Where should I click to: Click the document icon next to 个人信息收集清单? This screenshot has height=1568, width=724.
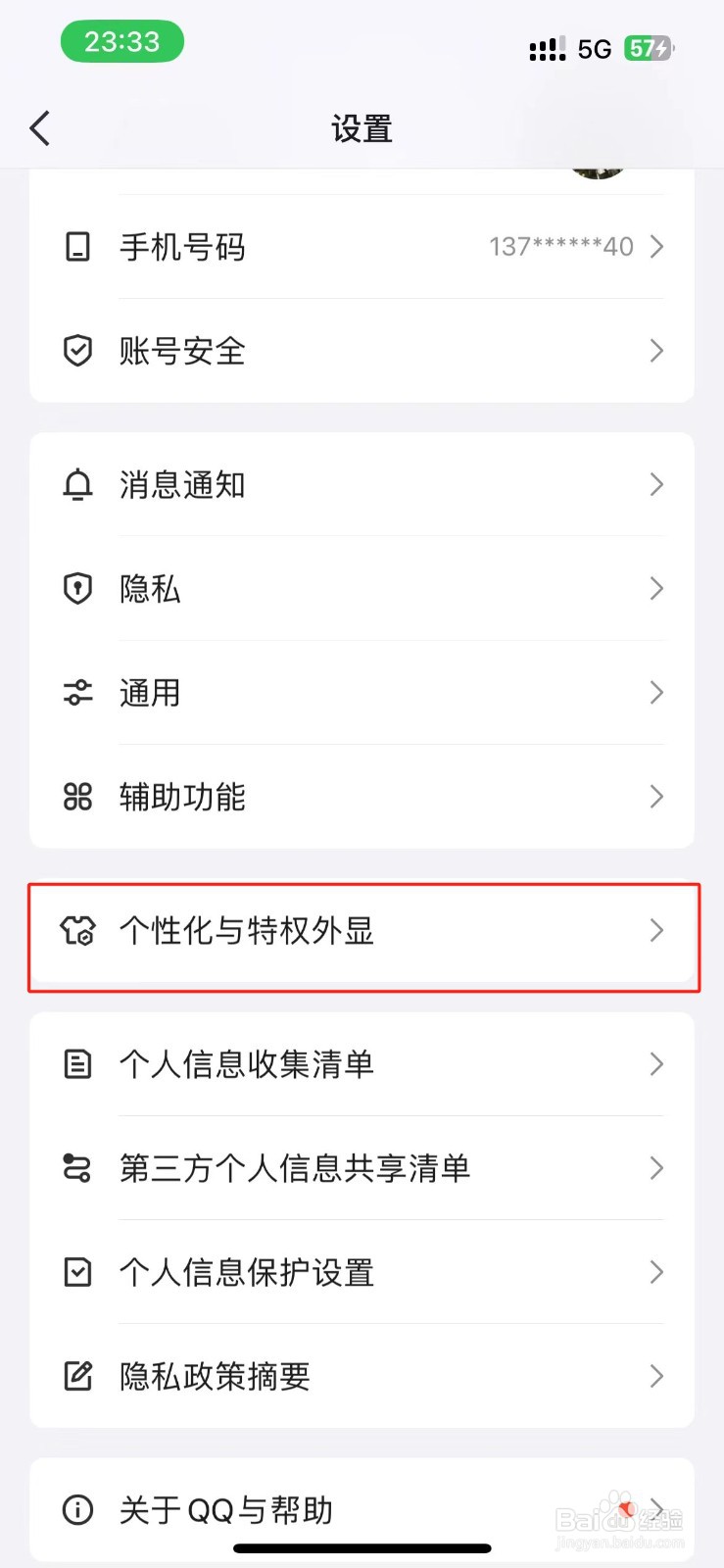pyautogui.click(x=77, y=1063)
